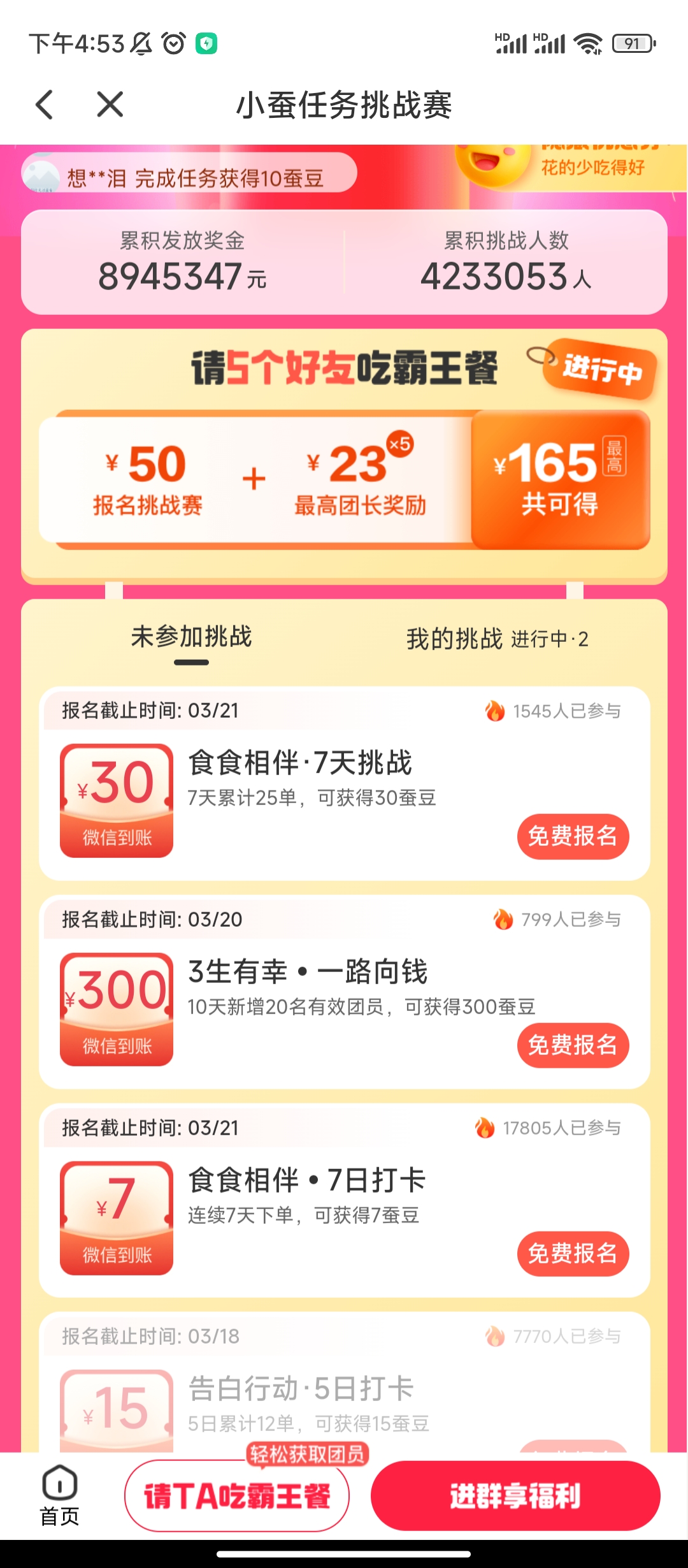Open the 请5个好友吃霸王餐 banner
This screenshot has width=688, height=1568.
point(344,456)
